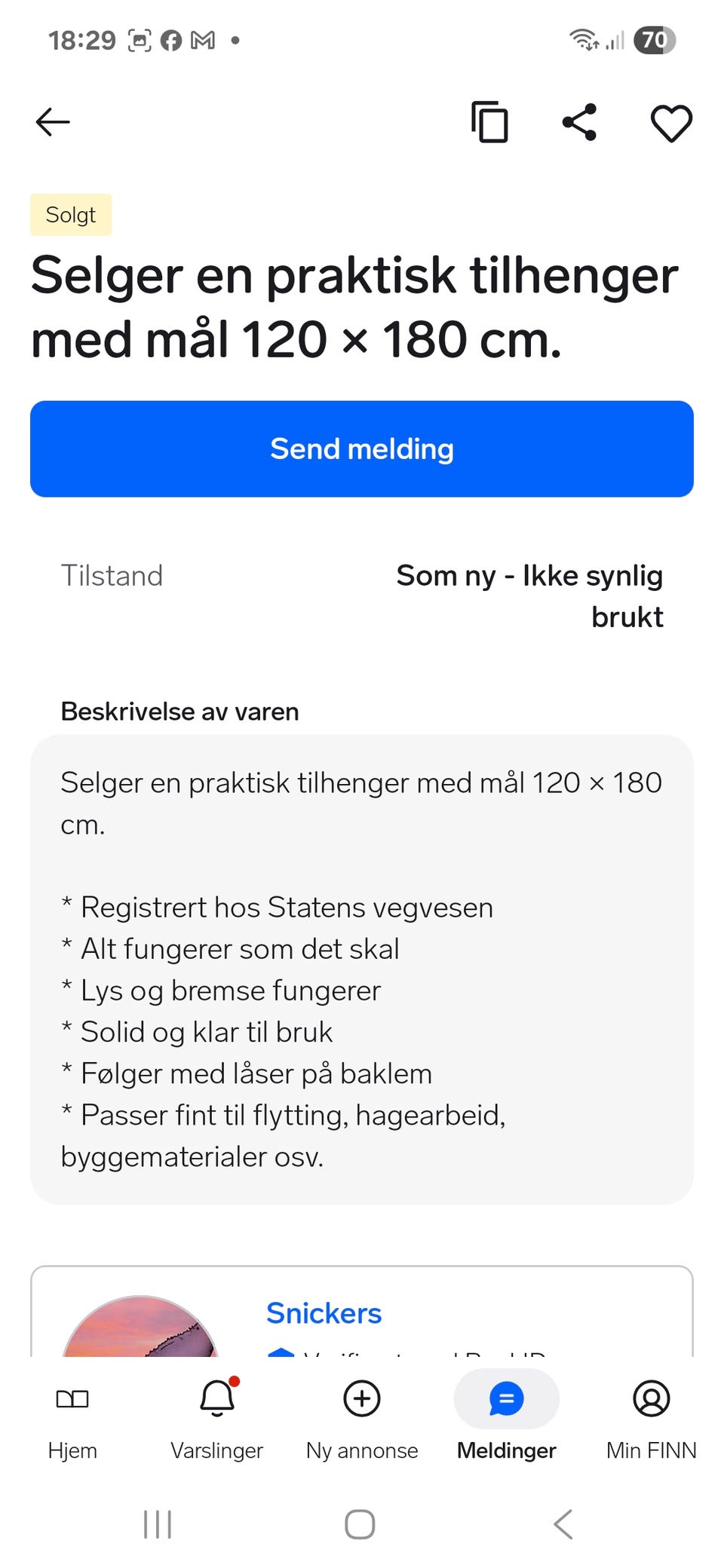Image resolution: width=724 pixels, height=1568 pixels.
Task: Tap the Send melding button
Action: [362, 449]
